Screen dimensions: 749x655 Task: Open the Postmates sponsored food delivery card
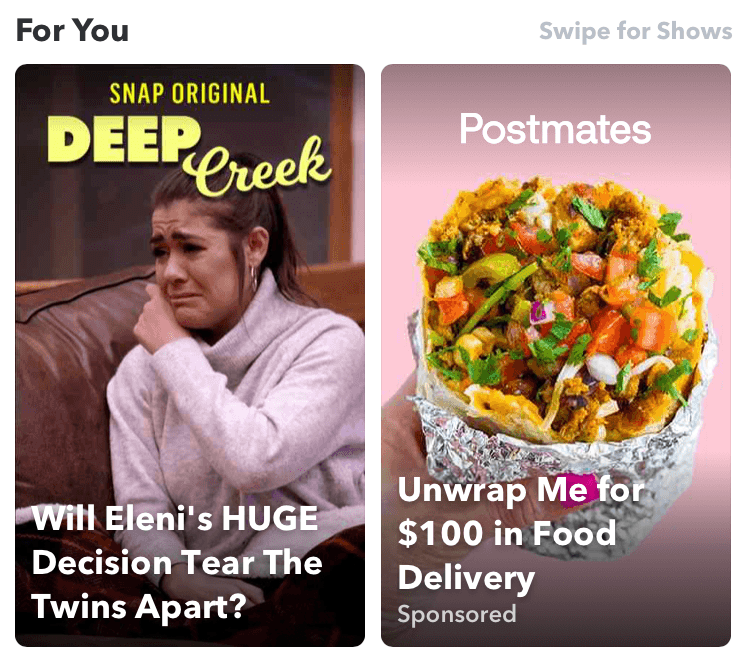(x=556, y=355)
